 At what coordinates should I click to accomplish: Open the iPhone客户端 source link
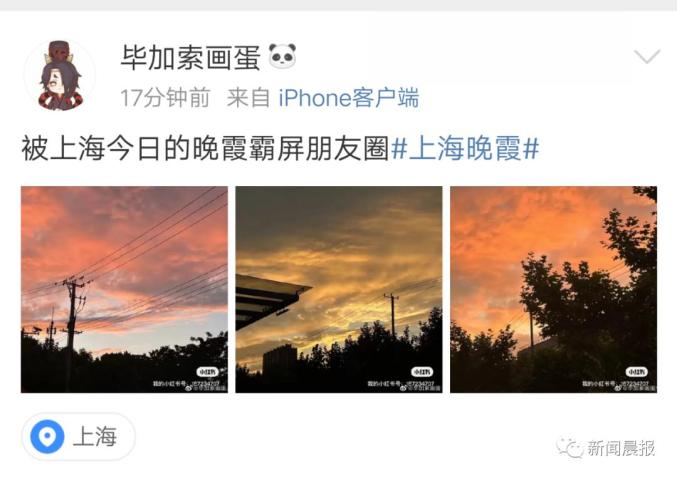click(348, 97)
